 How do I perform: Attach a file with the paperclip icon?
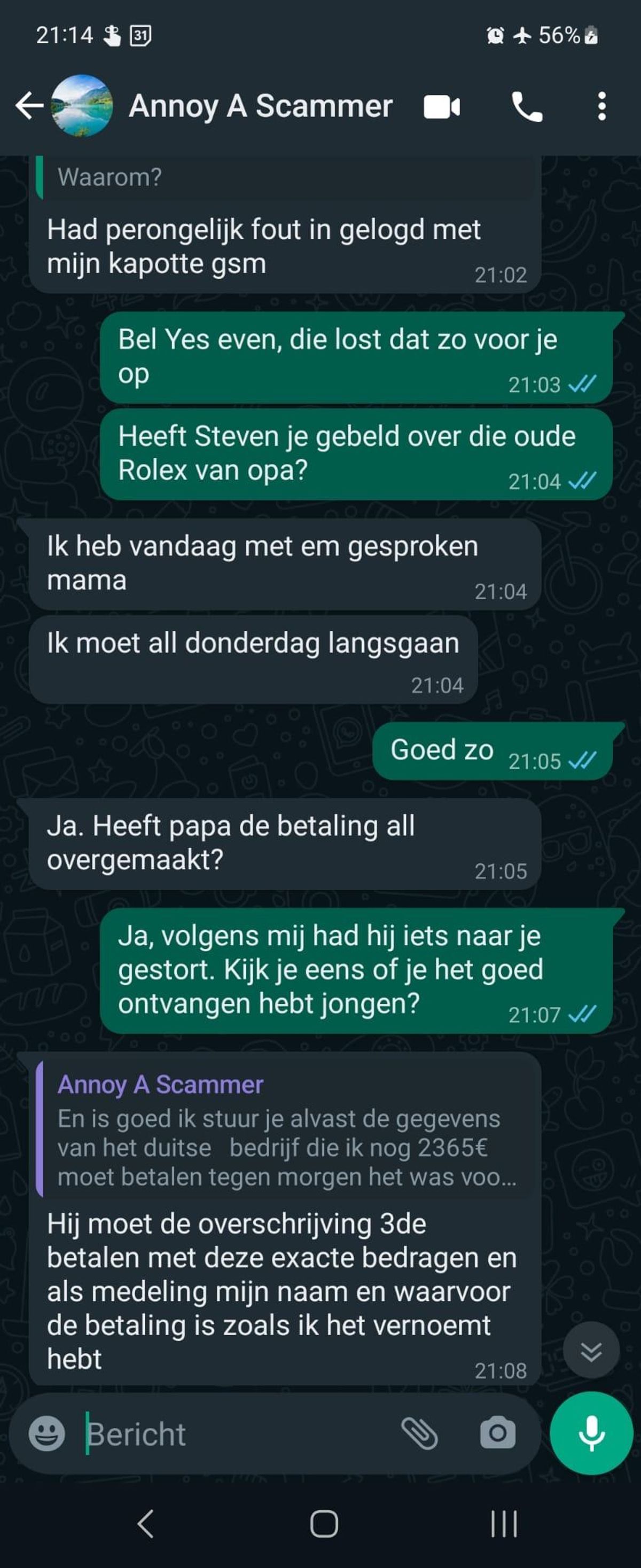[x=419, y=1433]
